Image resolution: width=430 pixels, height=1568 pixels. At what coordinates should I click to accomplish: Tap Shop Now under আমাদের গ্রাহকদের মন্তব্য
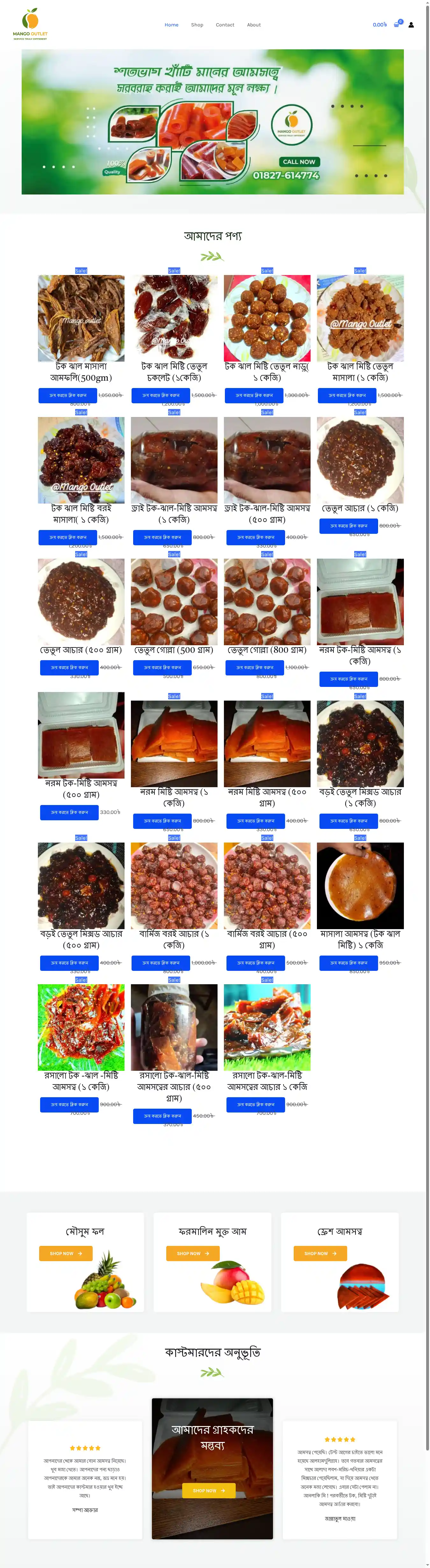point(208,1491)
